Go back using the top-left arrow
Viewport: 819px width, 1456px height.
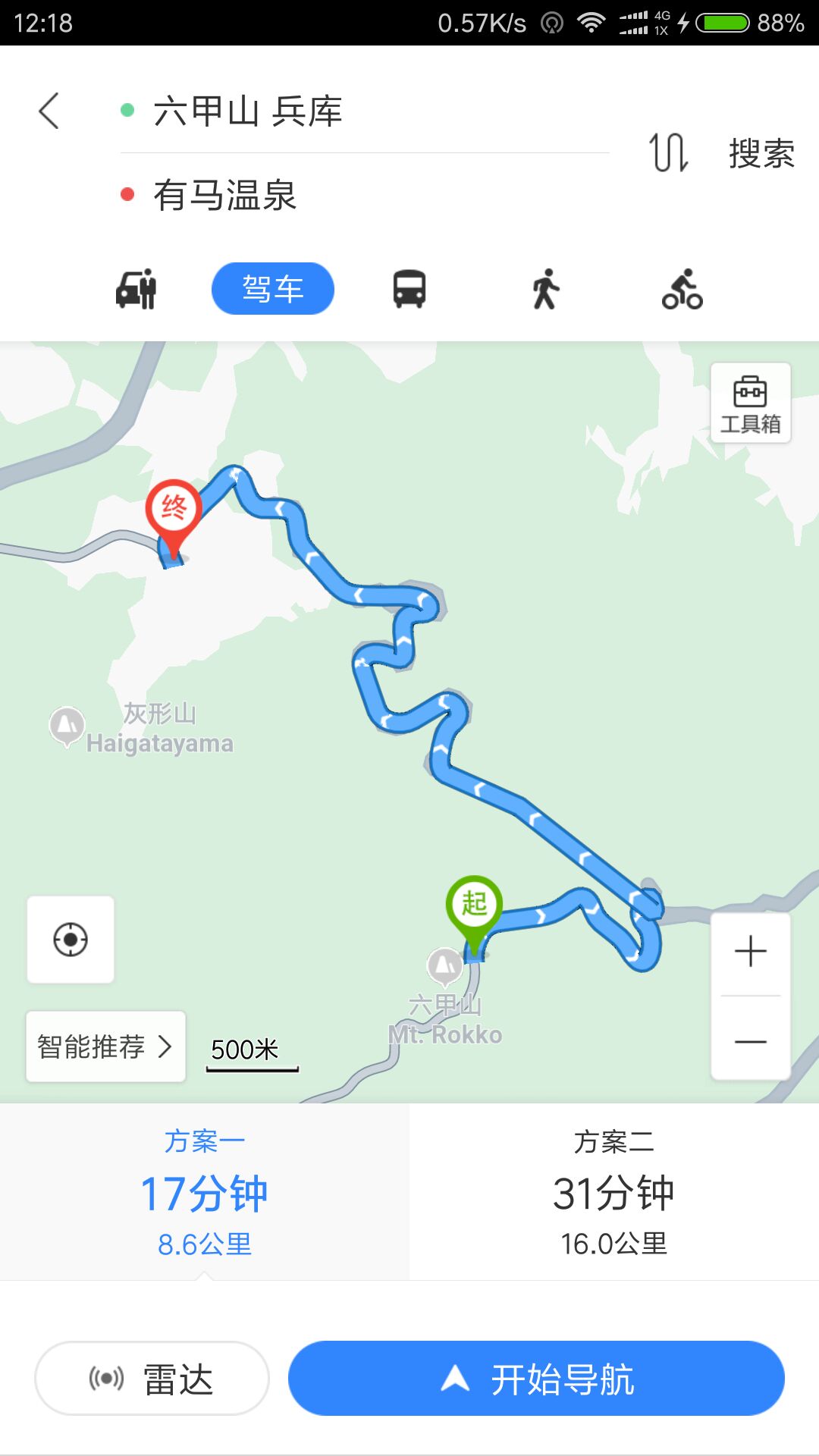[x=49, y=111]
